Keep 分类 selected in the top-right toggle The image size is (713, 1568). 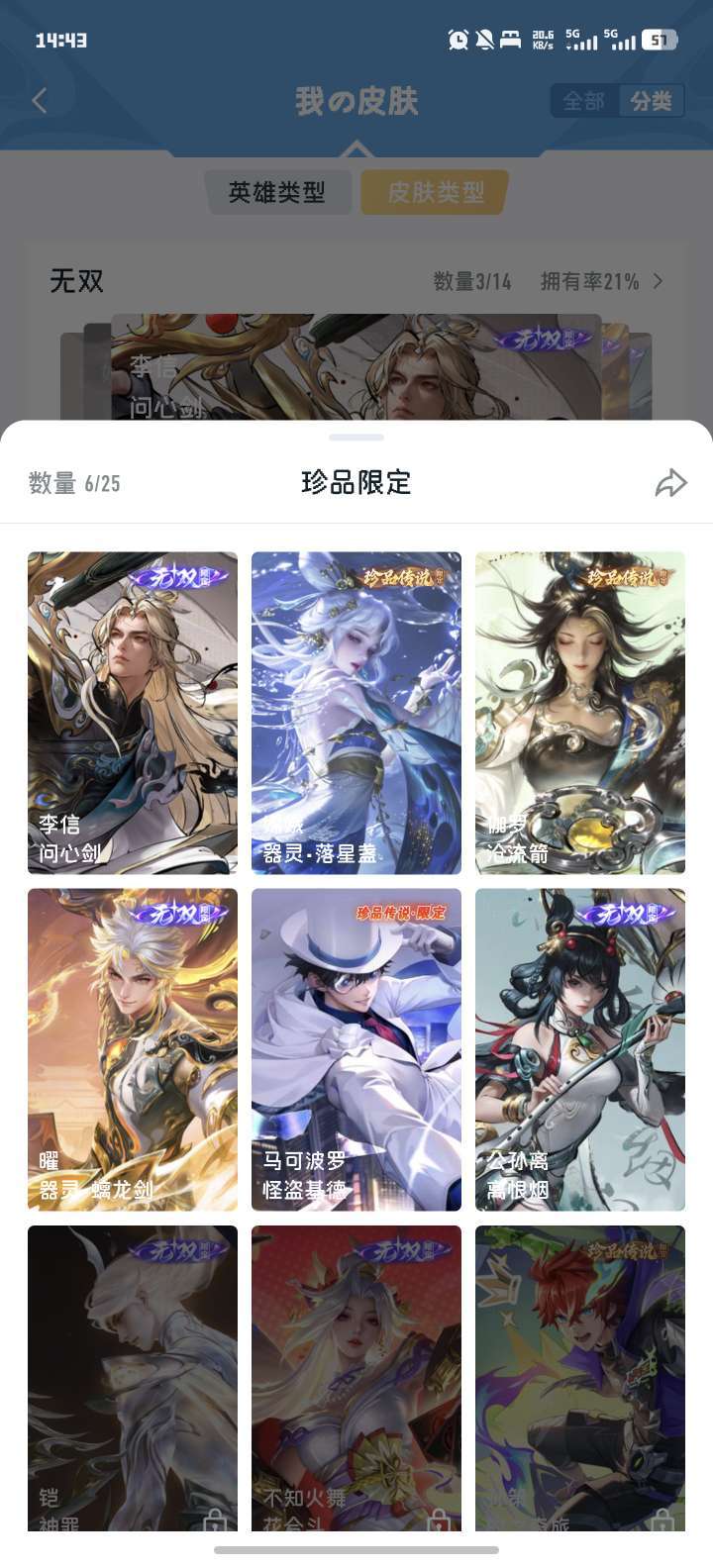click(650, 100)
